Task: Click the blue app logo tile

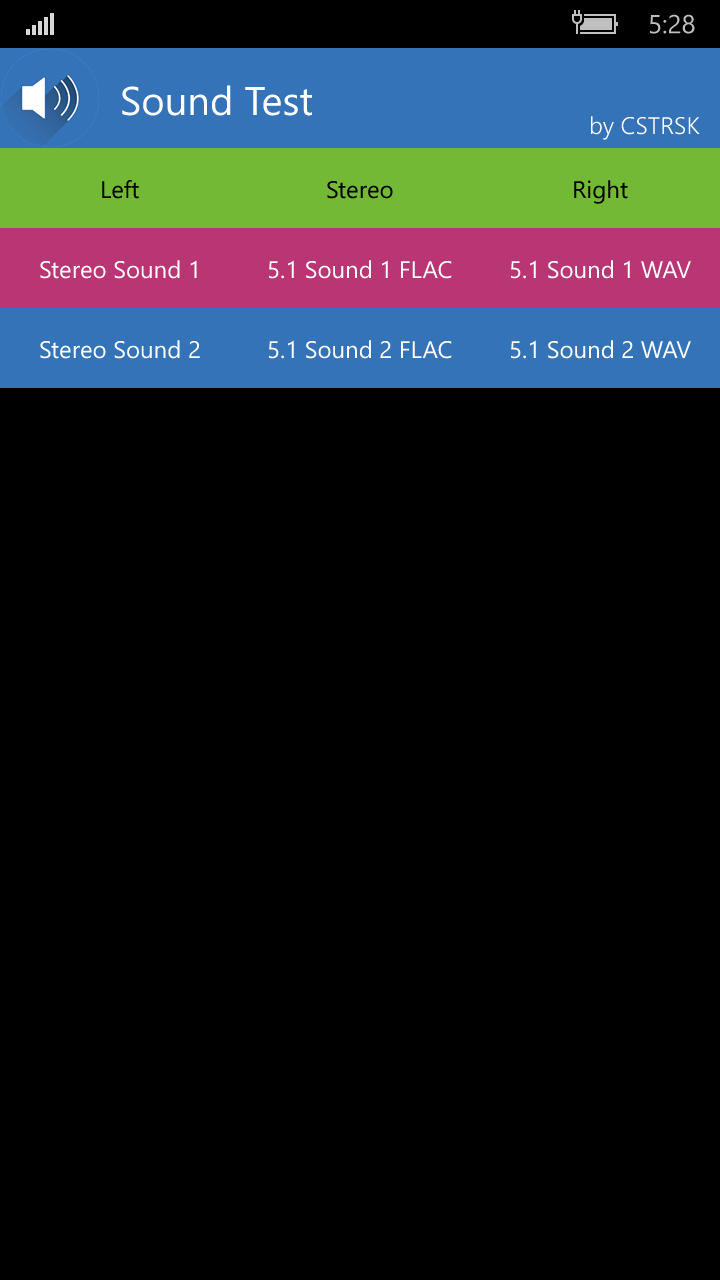Action: [x=48, y=98]
